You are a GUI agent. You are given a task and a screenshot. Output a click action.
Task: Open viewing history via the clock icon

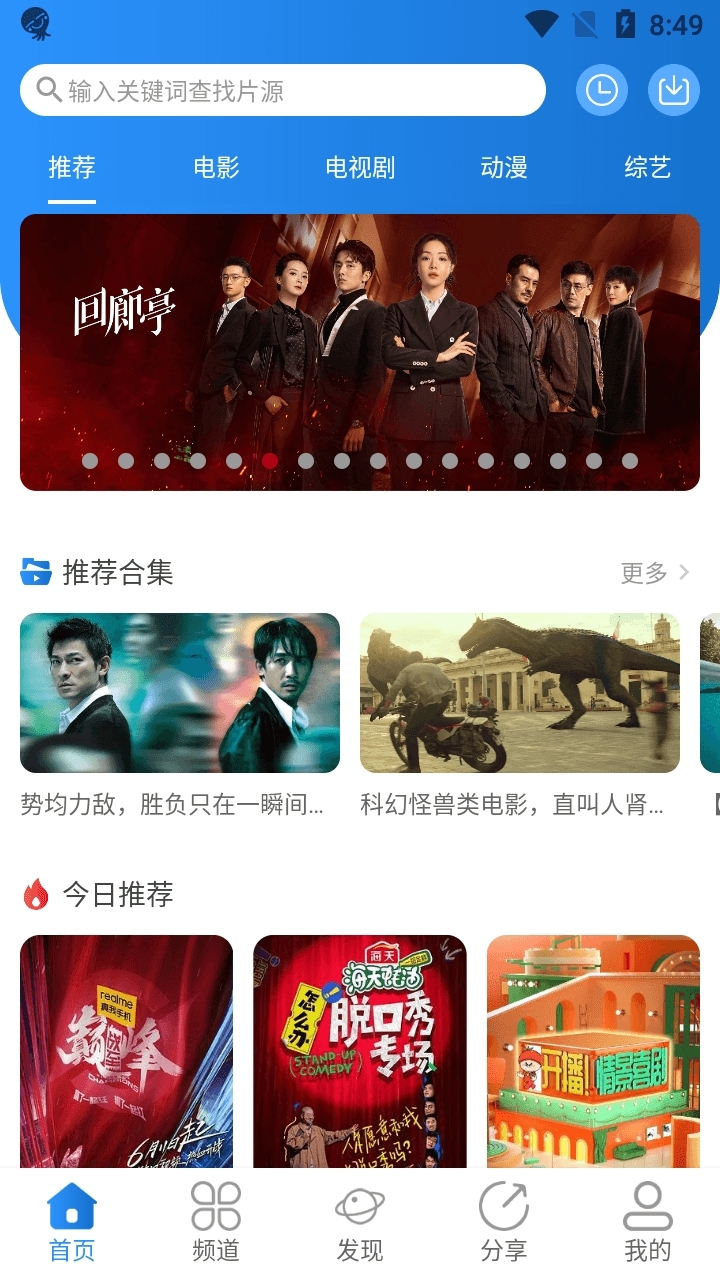click(602, 89)
